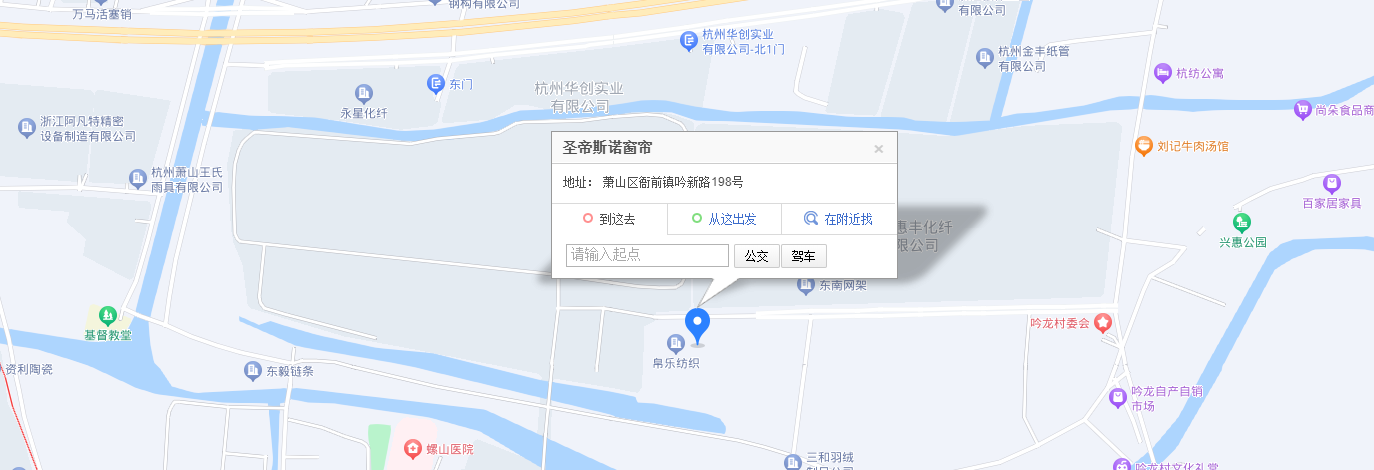Image resolution: width=1374 pixels, height=470 pixels.
Task: Open the 刘记牛肉汤馆 map marker
Action: pyautogui.click(x=1145, y=146)
